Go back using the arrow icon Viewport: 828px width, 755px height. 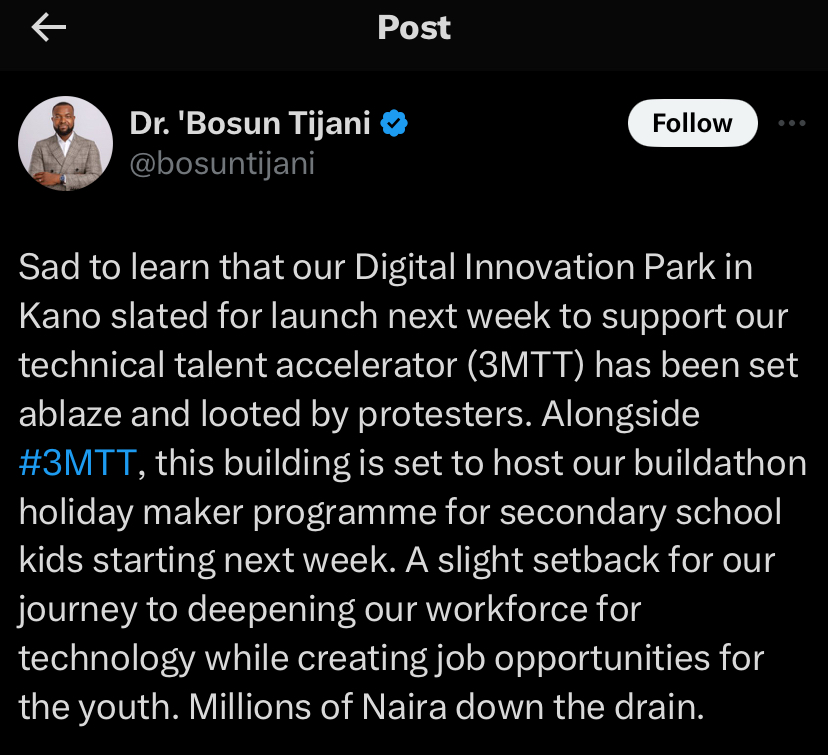49,28
